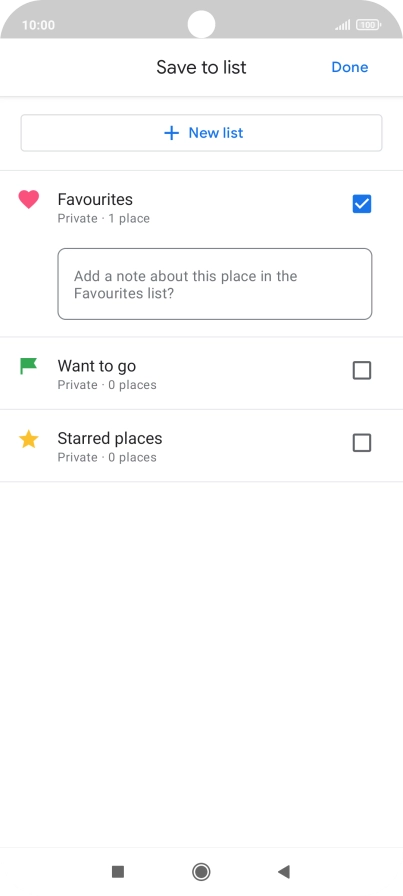Go back using the system back button
The width and height of the screenshot is (403, 896).
(284, 871)
